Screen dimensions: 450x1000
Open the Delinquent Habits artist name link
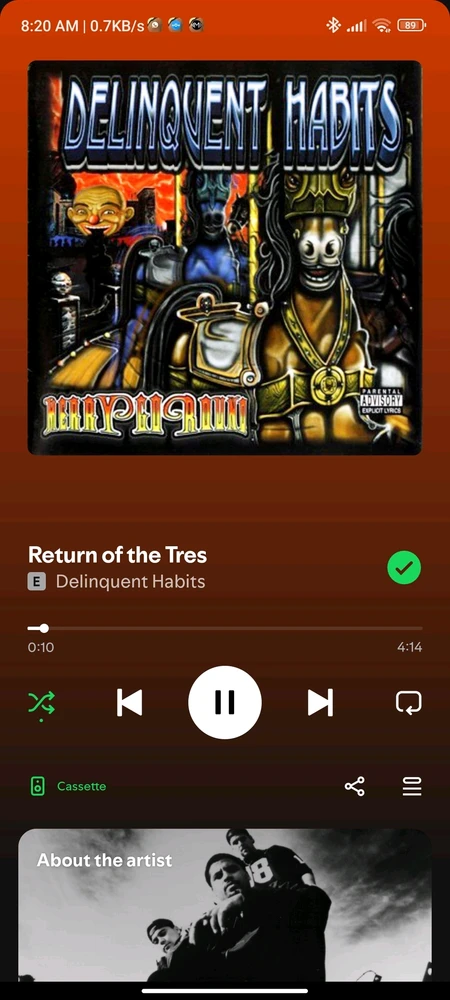click(130, 582)
